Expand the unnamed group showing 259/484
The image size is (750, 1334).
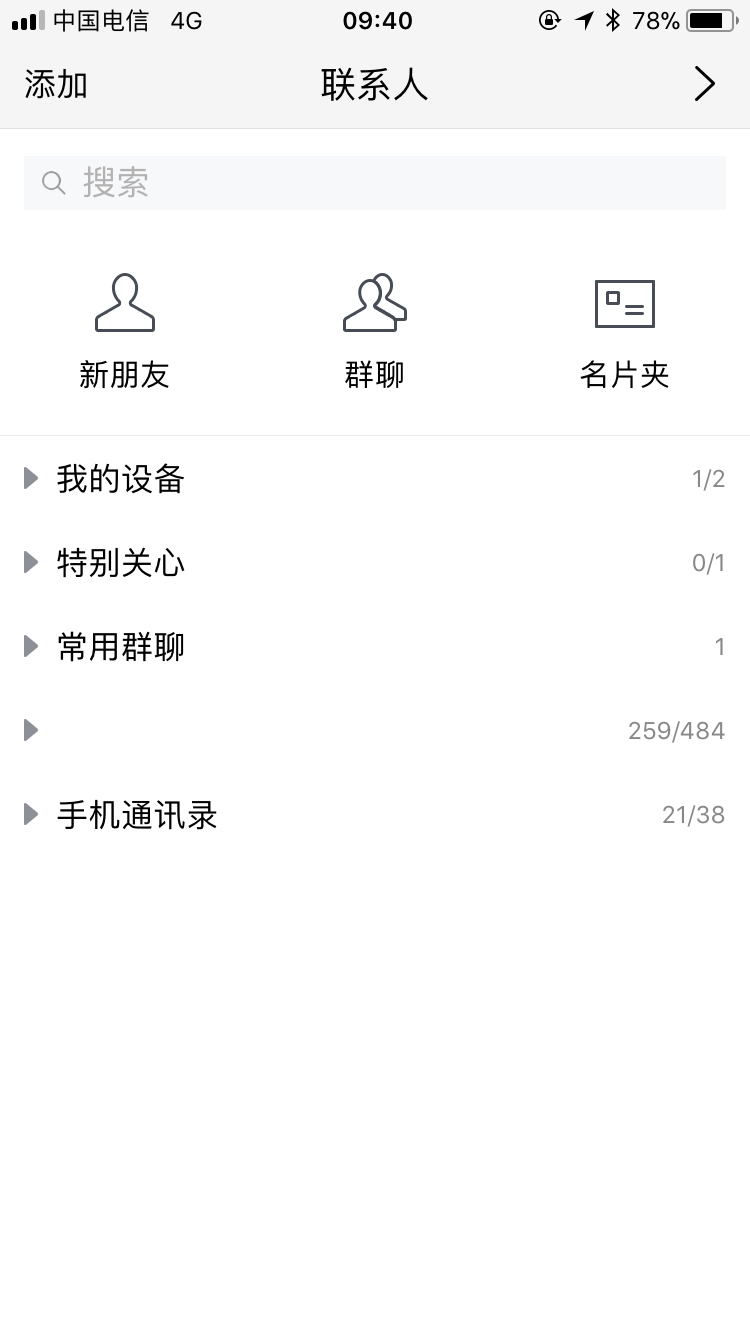point(375,731)
